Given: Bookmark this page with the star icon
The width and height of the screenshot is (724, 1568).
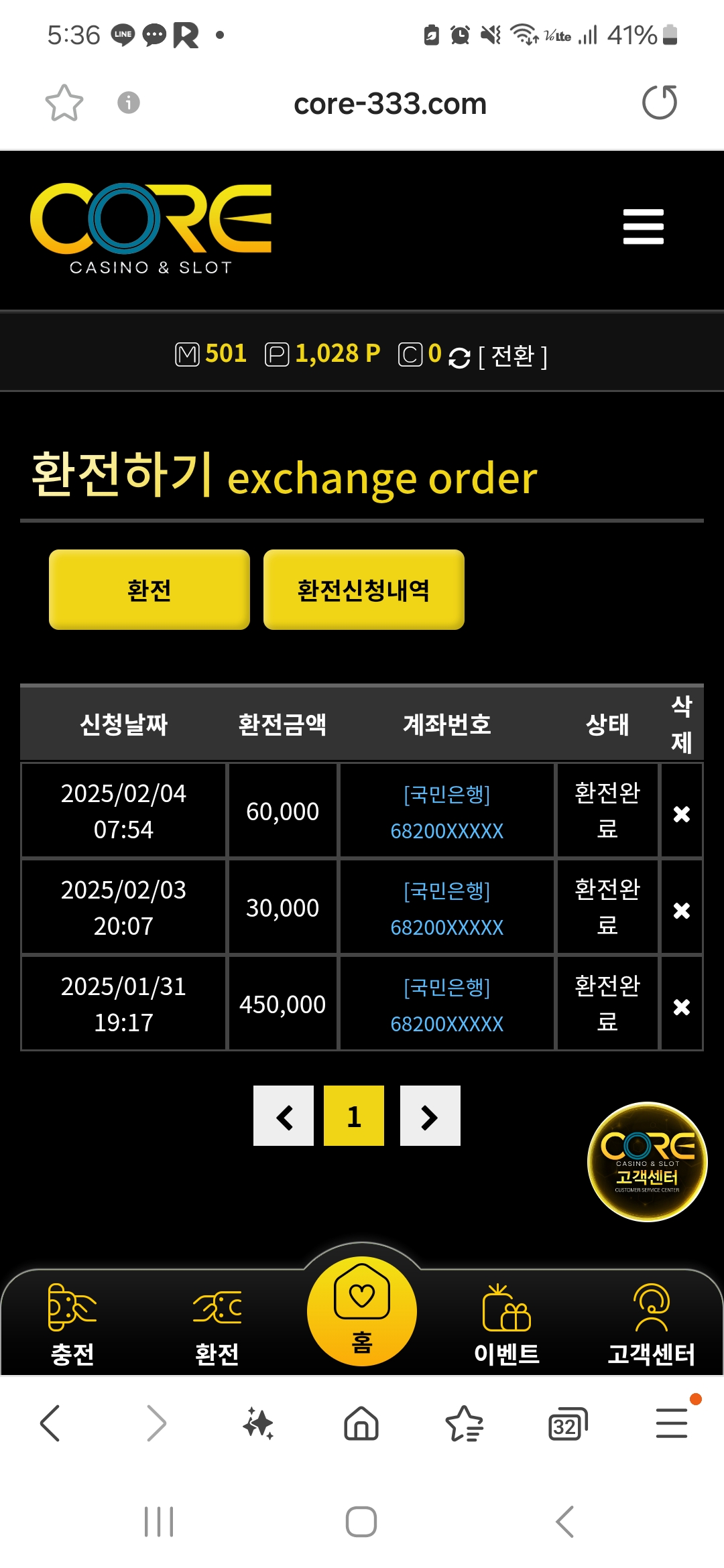Looking at the screenshot, I should pyautogui.click(x=64, y=103).
